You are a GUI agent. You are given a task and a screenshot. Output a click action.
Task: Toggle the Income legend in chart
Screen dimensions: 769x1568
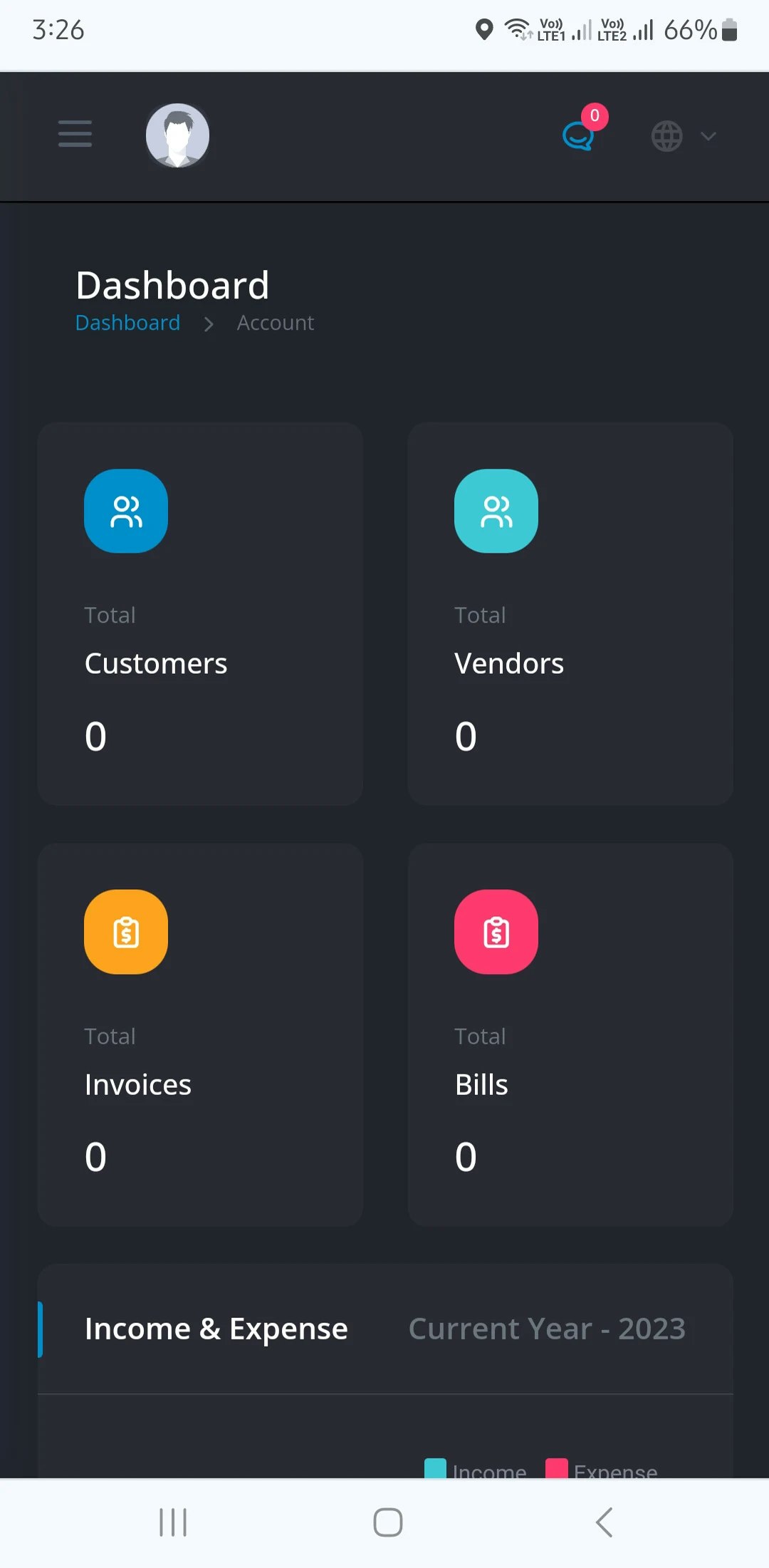476,1469
